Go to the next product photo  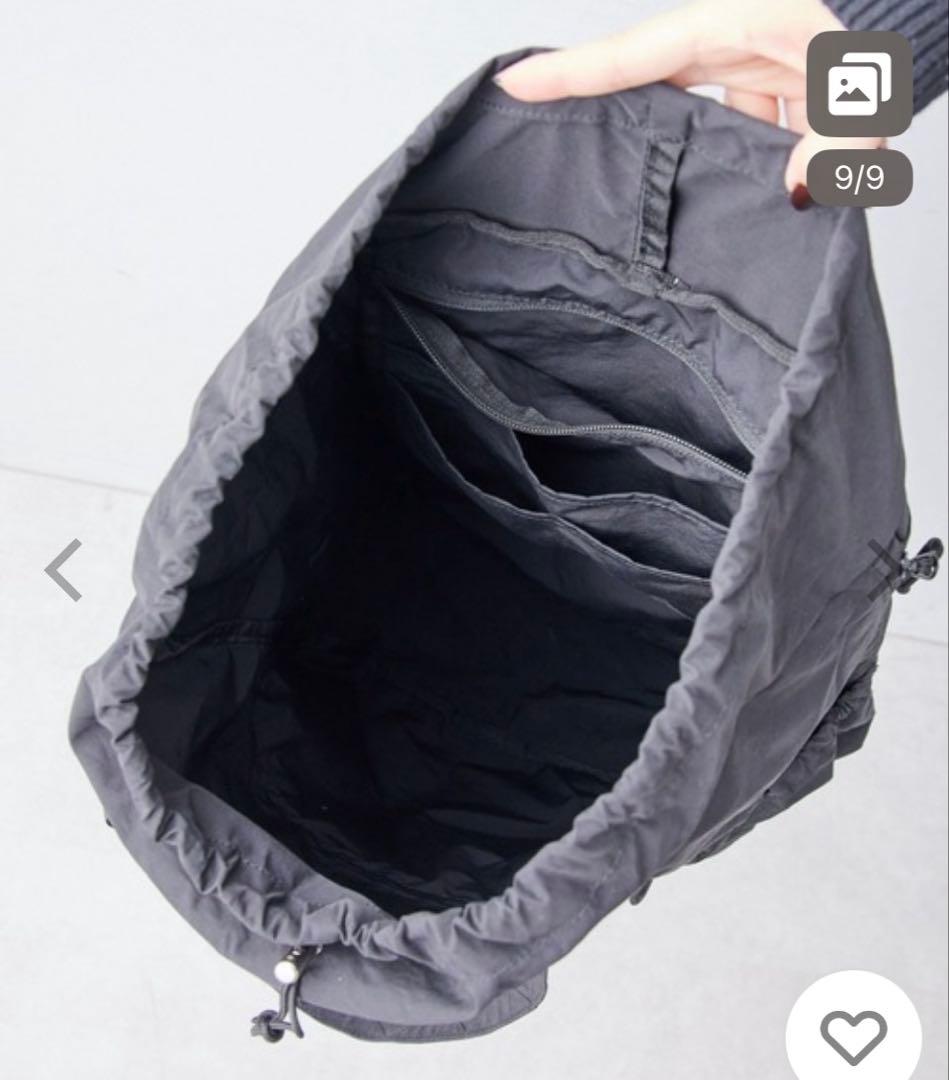886,570
